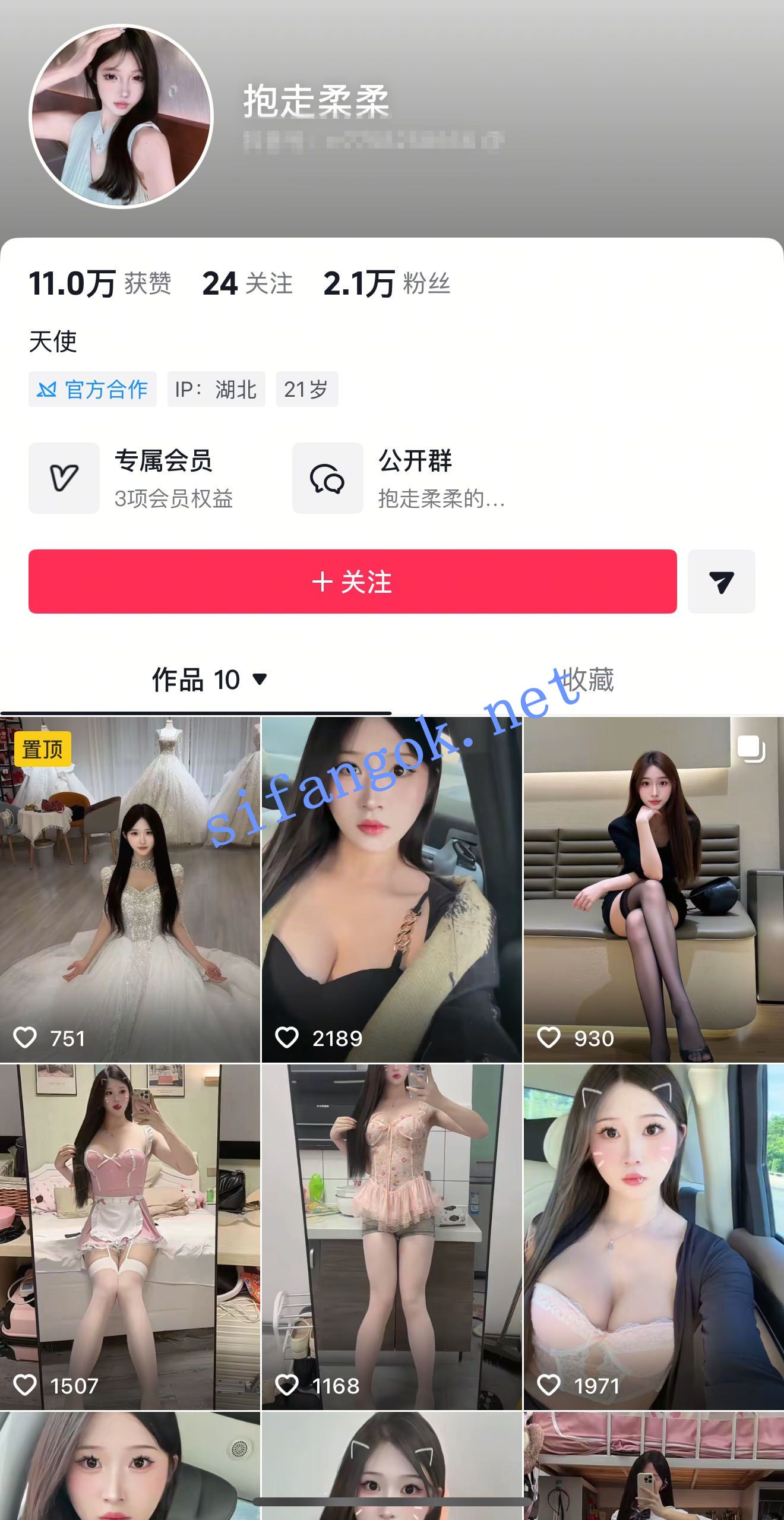Open the 作品 10 filter dropdown arrow
The image size is (784, 1520).
pos(260,681)
